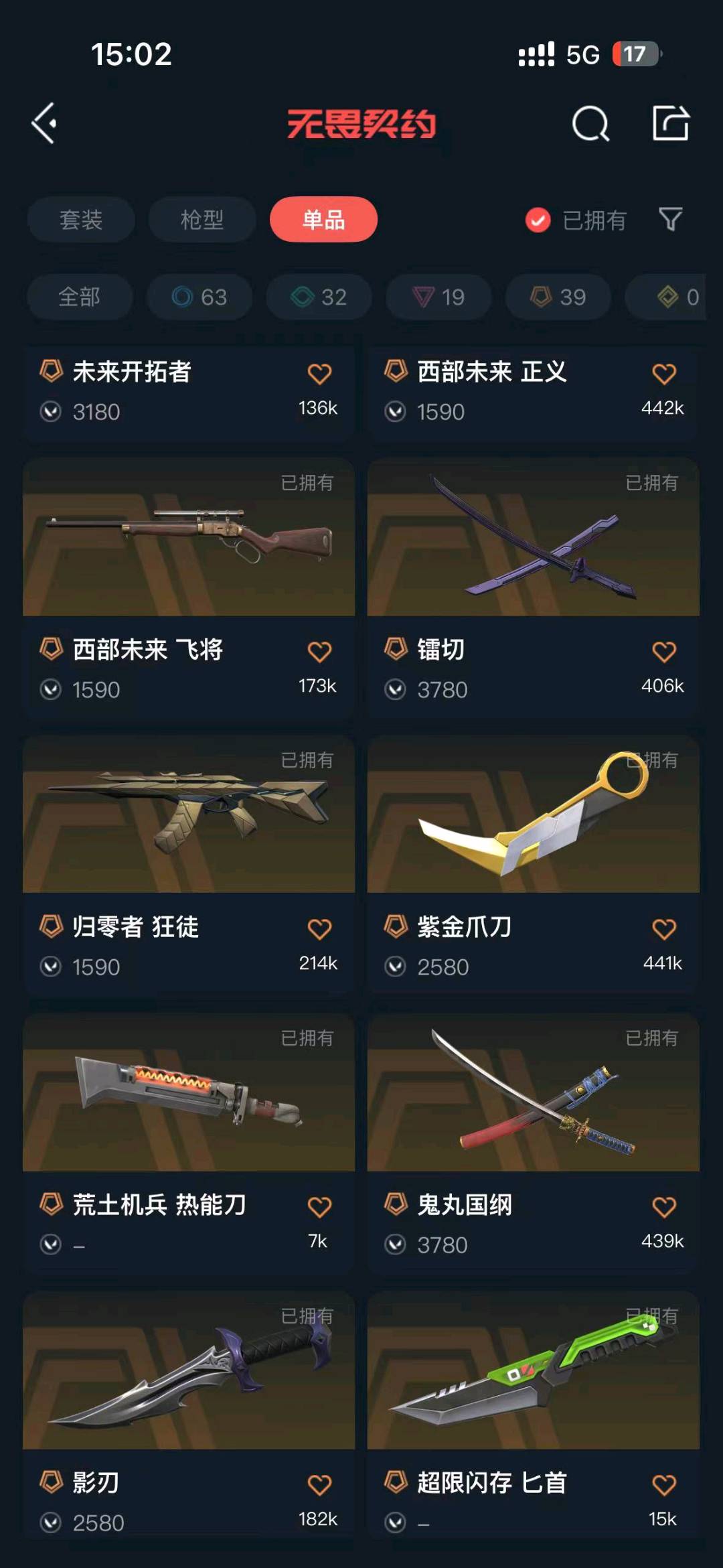Open the search magnifier icon
The width and height of the screenshot is (723, 1568).
(590, 123)
